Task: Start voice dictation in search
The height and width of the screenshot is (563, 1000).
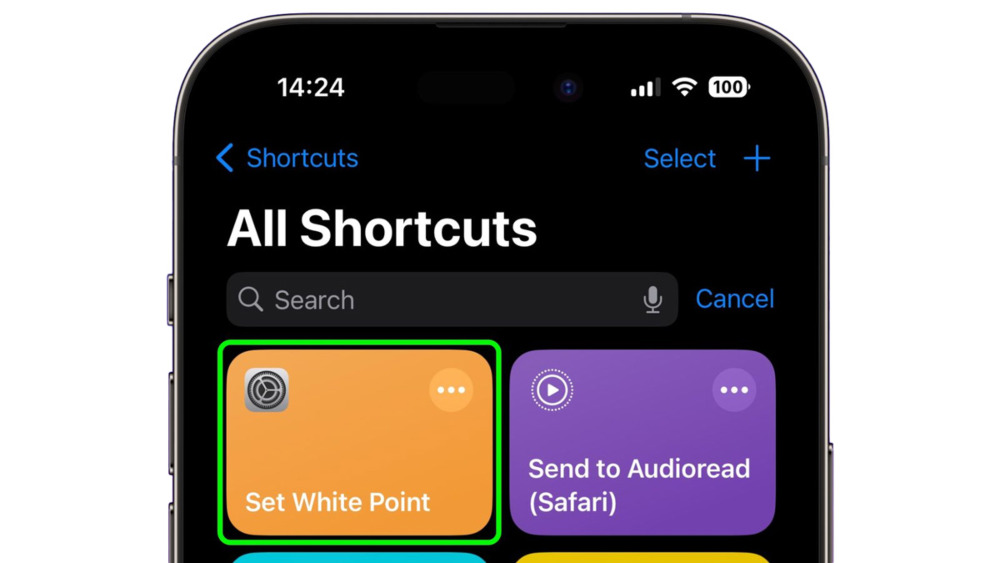Action: tap(653, 300)
